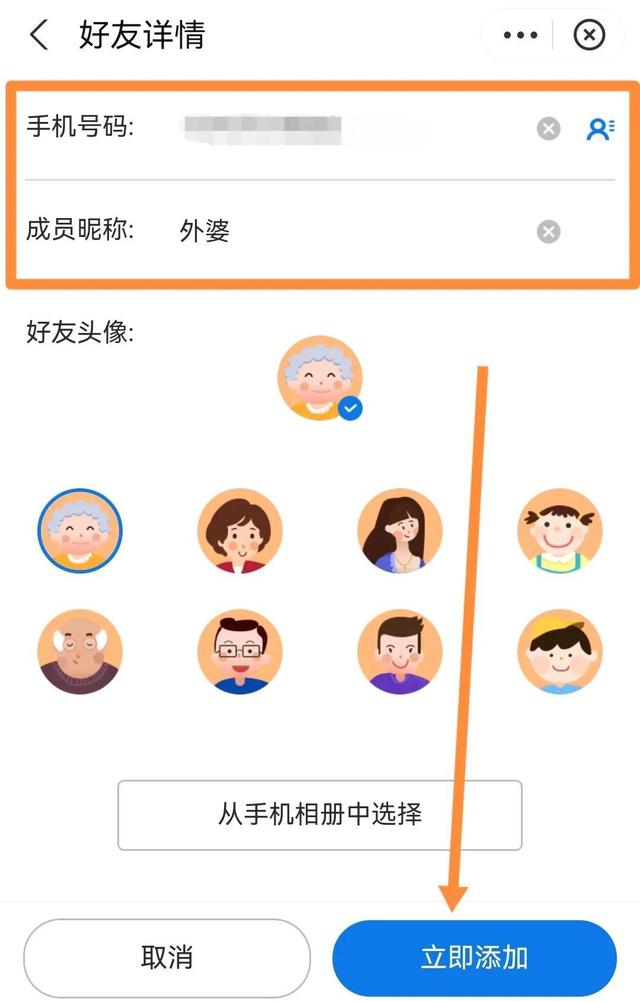640x1002 pixels.
Task: Tap 从手机相册中选择 button
Action: click(x=320, y=814)
